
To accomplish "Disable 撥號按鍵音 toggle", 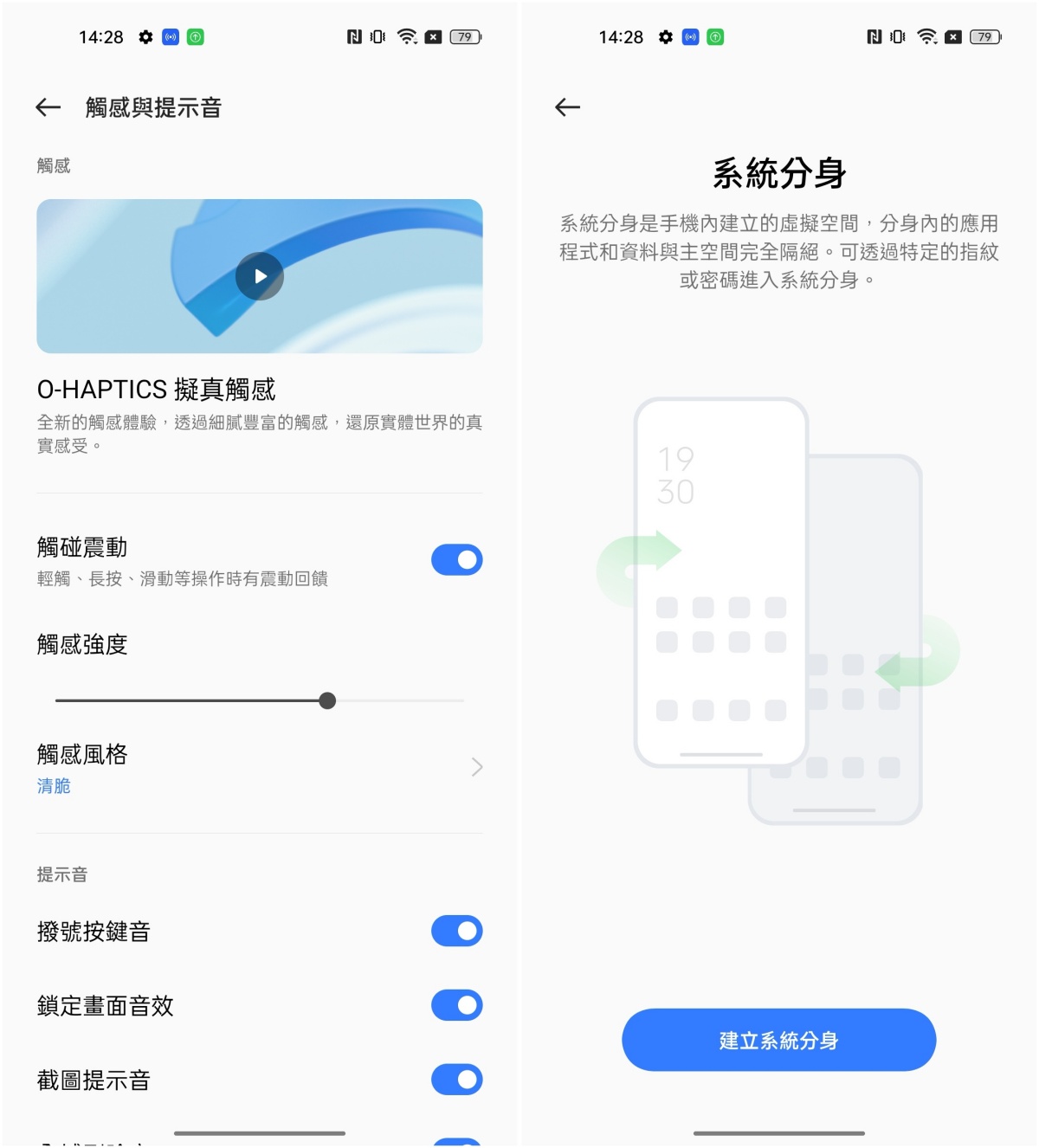I will tap(456, 931).
